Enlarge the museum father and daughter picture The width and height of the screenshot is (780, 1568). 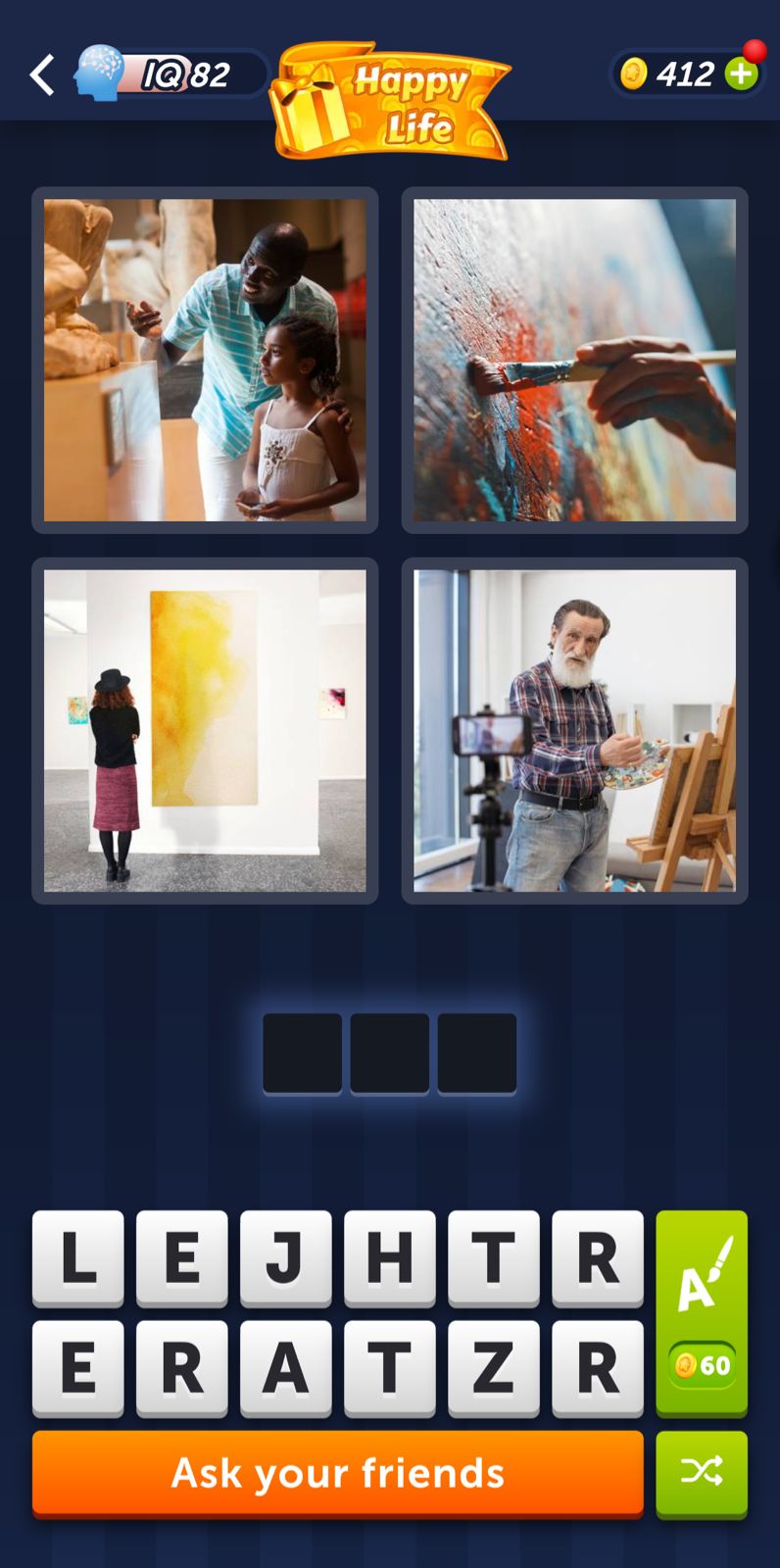click(x=205, y=360)
